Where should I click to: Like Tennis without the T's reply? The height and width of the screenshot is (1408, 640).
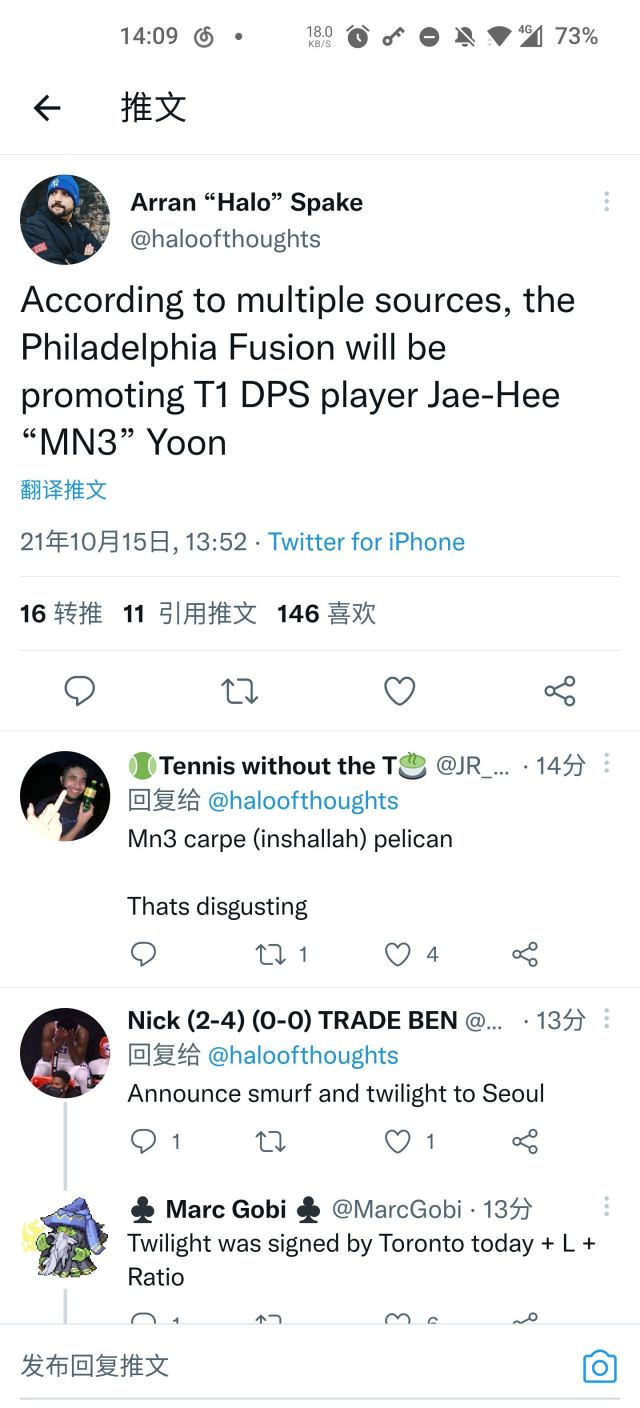coord(398,954)
